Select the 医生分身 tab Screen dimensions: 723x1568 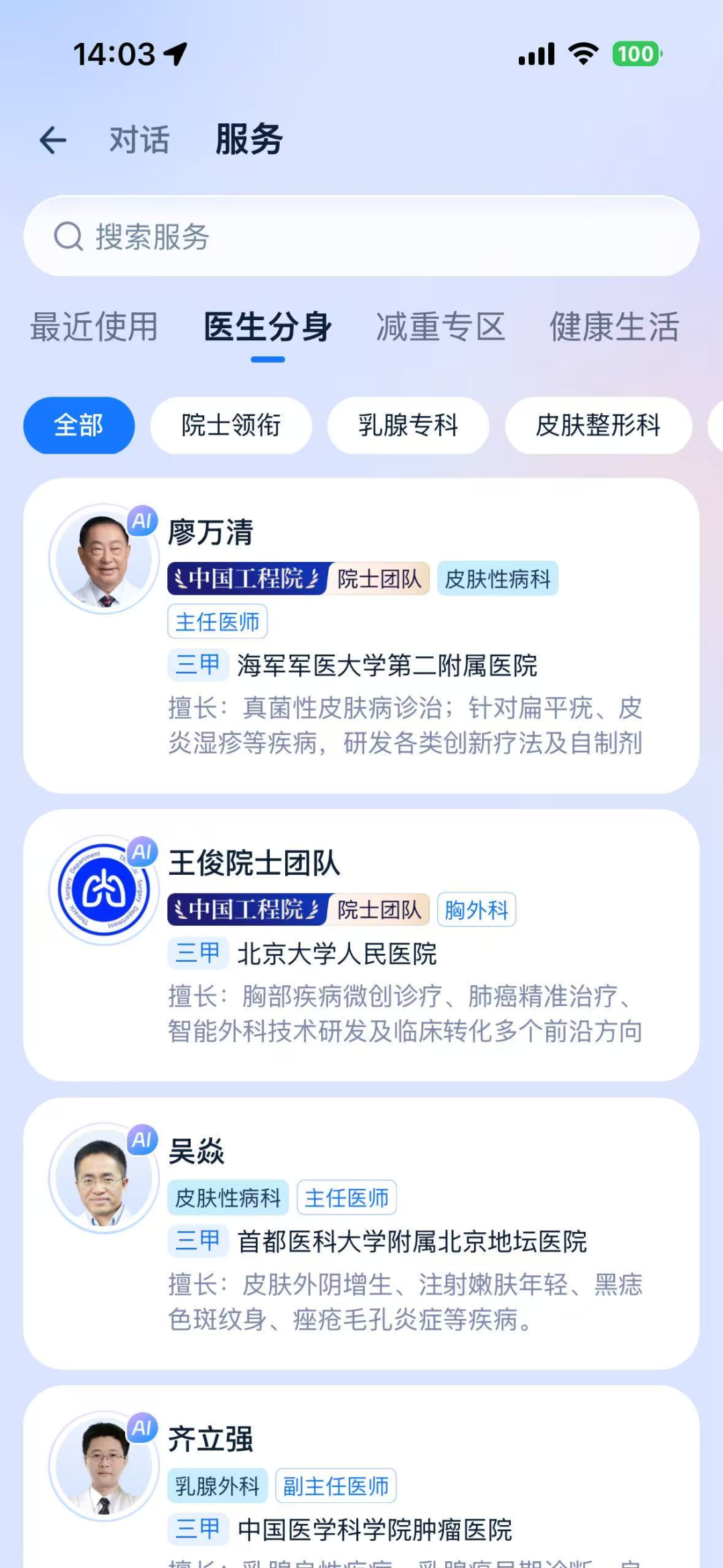click(x=268, y=327)
